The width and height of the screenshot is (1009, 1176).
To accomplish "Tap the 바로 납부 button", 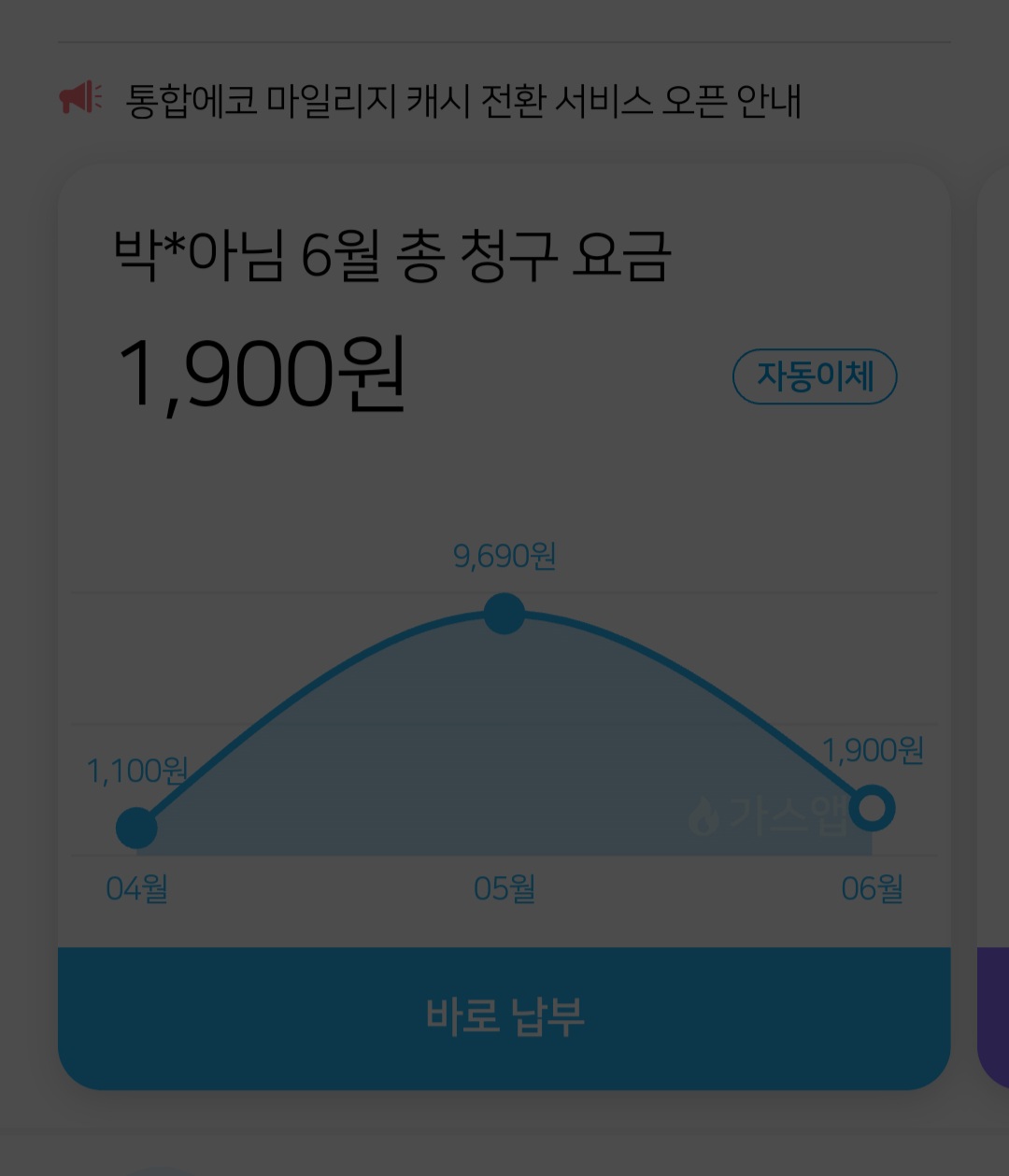I will coord(504,1017).
